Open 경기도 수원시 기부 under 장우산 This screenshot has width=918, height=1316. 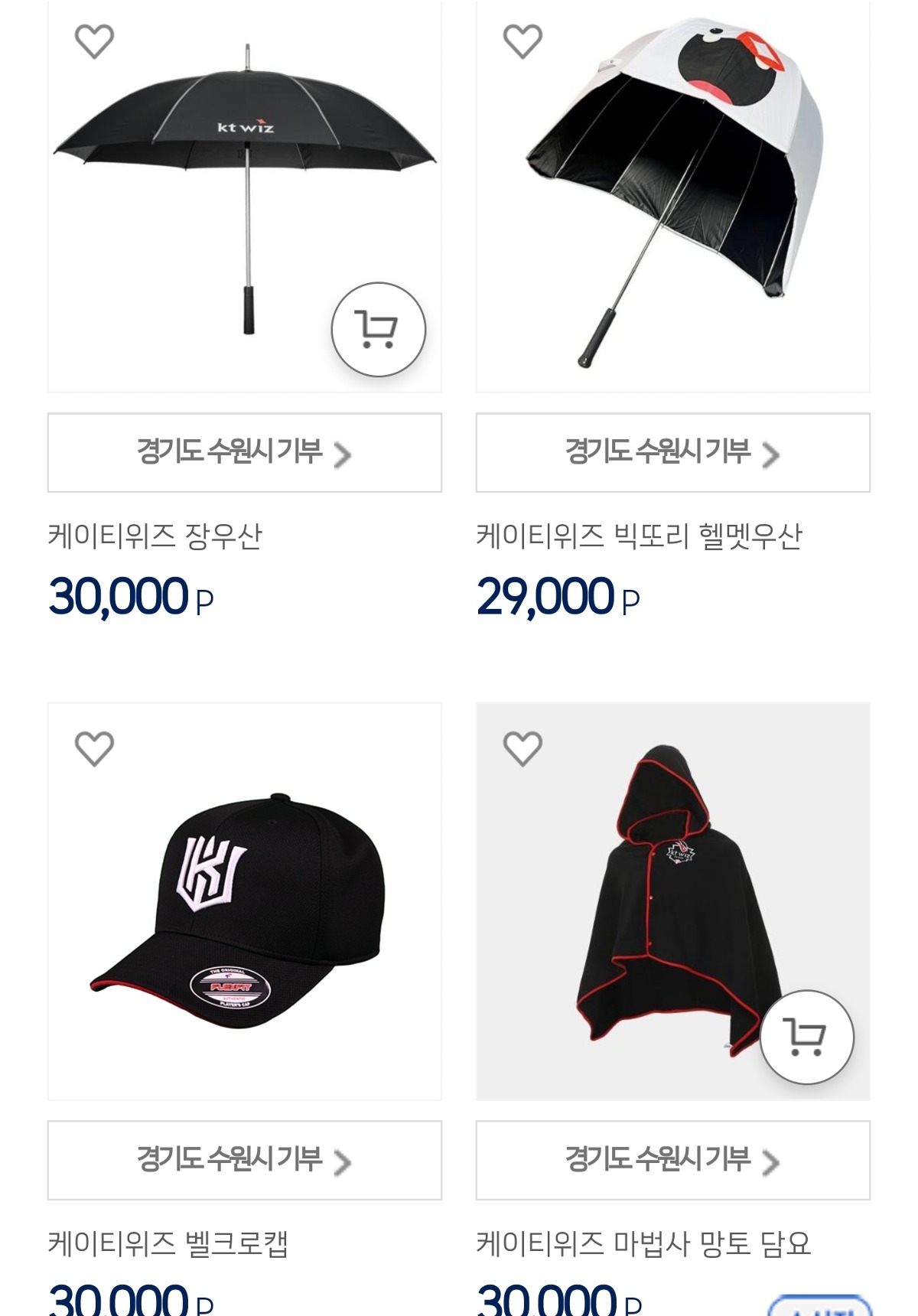pos(245,453)
